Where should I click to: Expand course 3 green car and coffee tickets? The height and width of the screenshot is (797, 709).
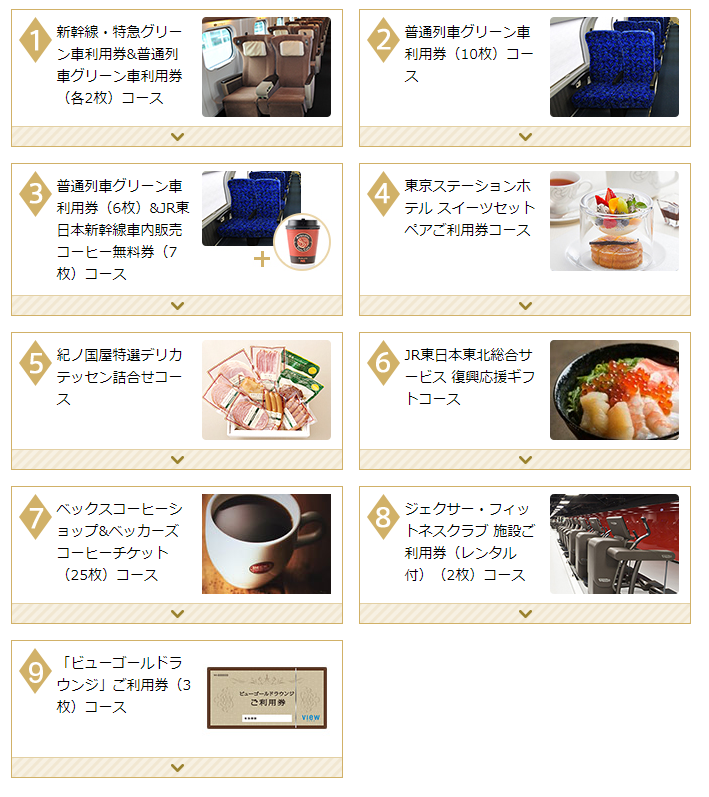tap(177, 306)
